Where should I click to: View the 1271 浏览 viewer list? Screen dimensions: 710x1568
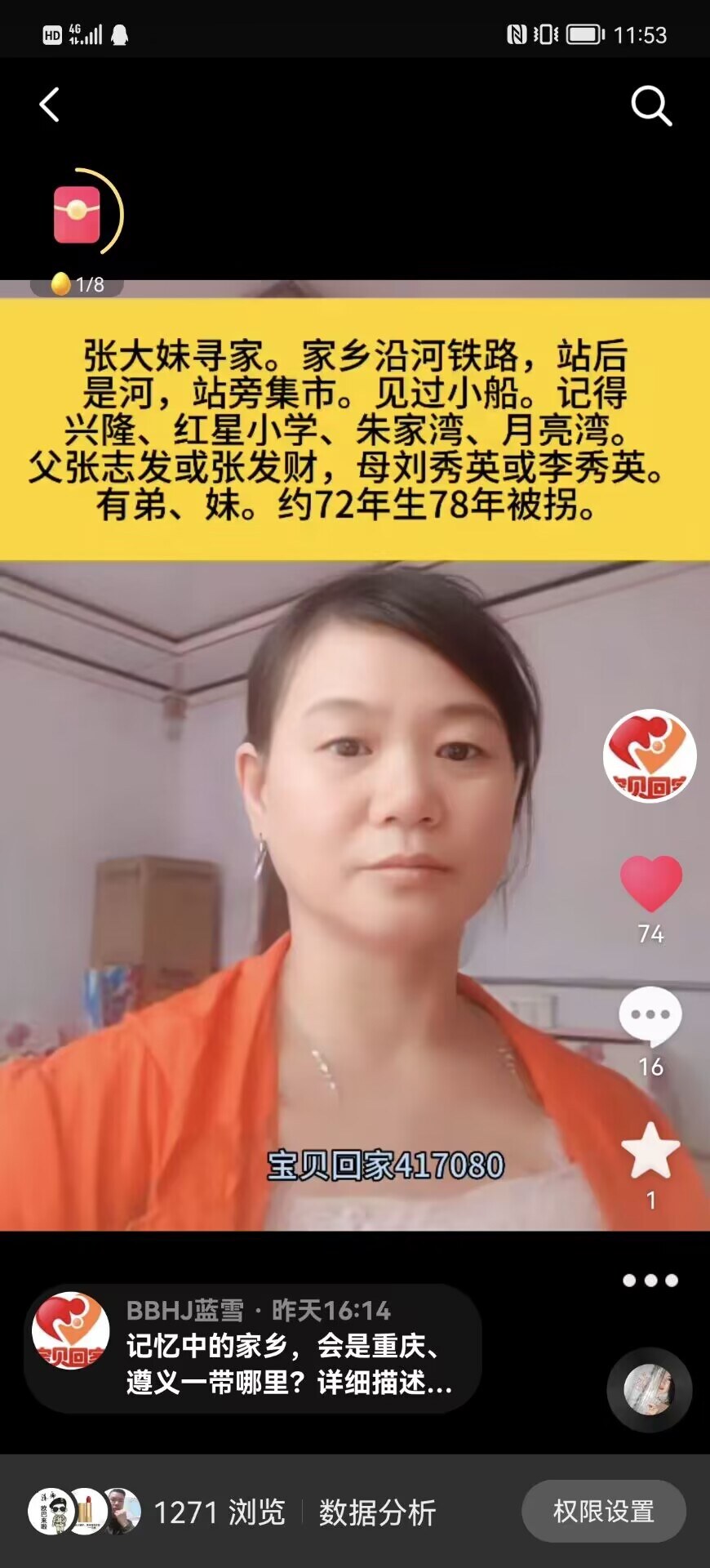pyautogui.click(x=219, y=1512)
